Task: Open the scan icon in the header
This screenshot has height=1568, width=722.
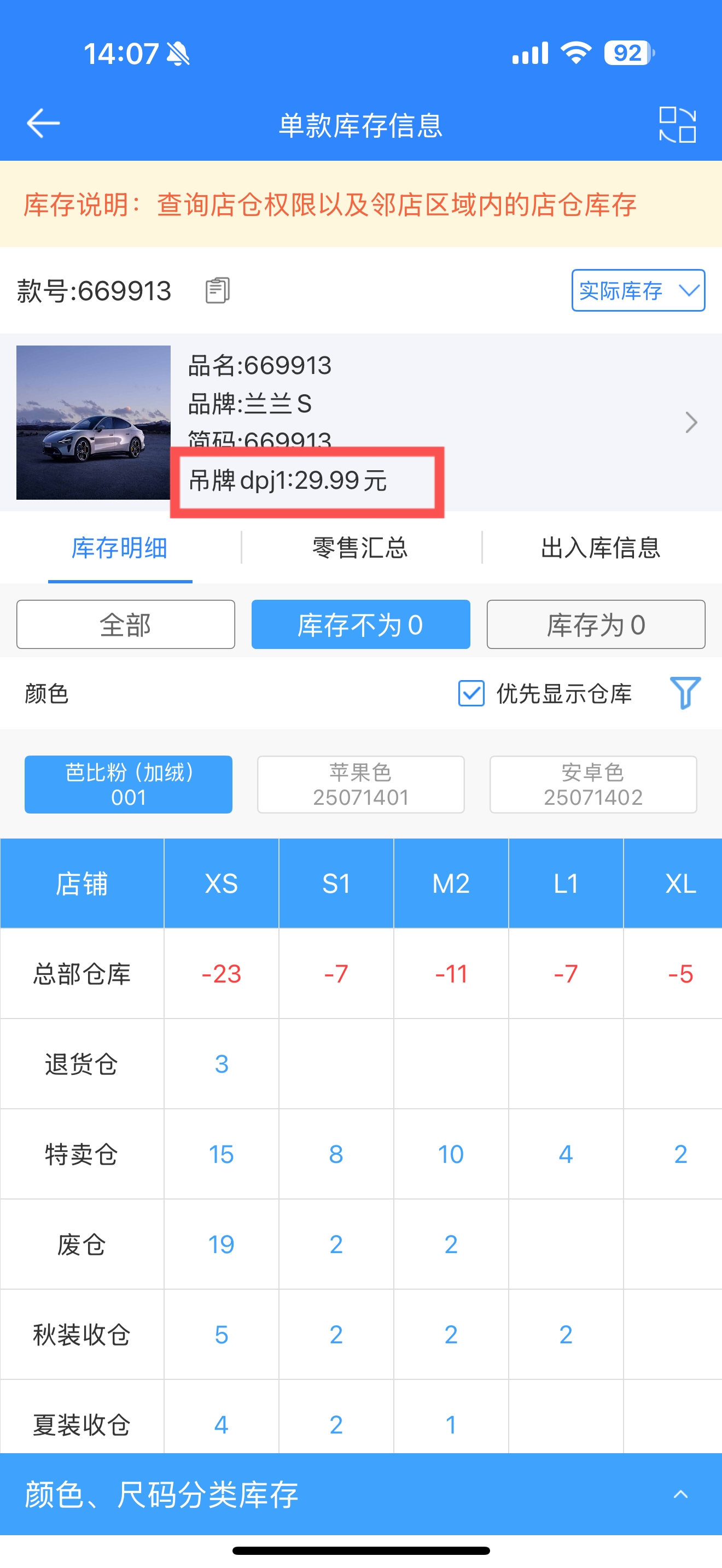Action: tap(677, 124)
